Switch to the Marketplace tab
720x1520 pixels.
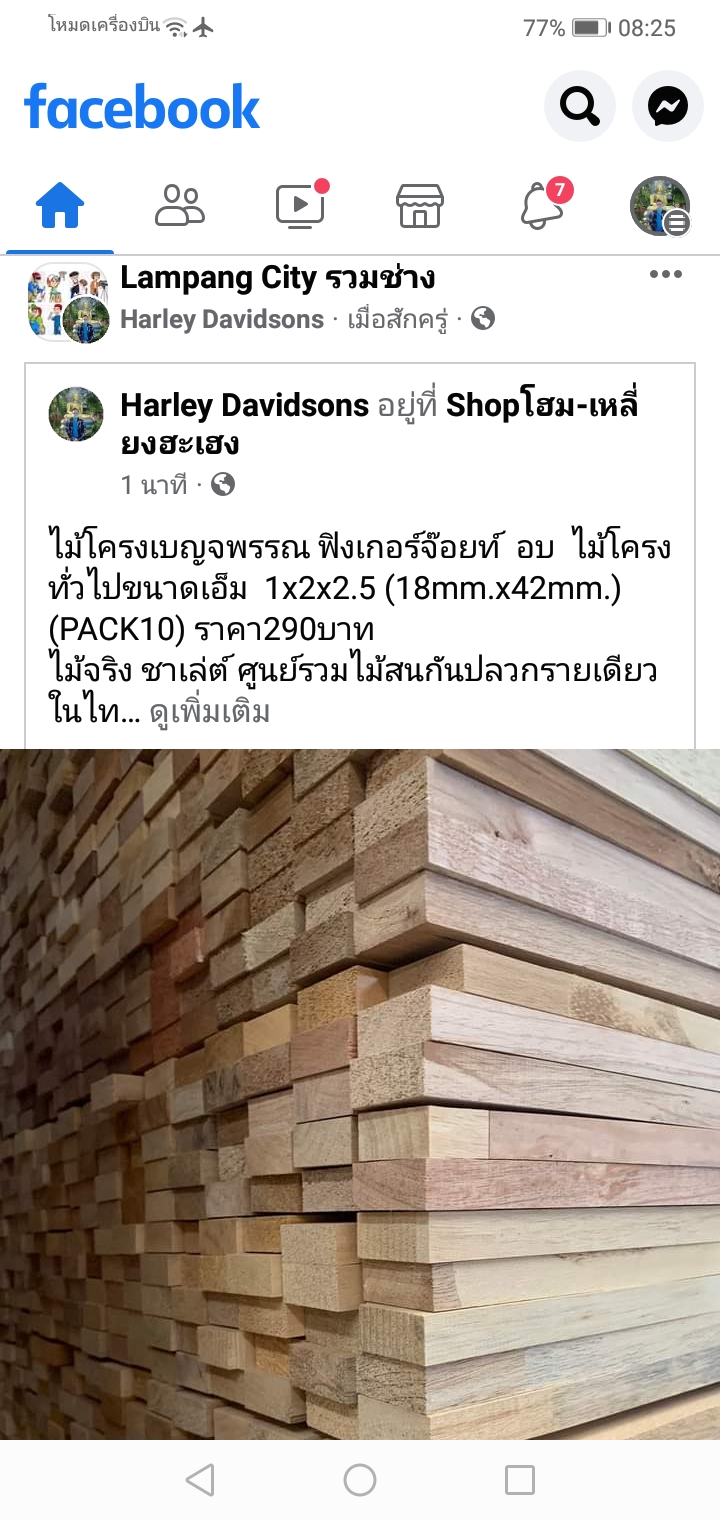420,206
